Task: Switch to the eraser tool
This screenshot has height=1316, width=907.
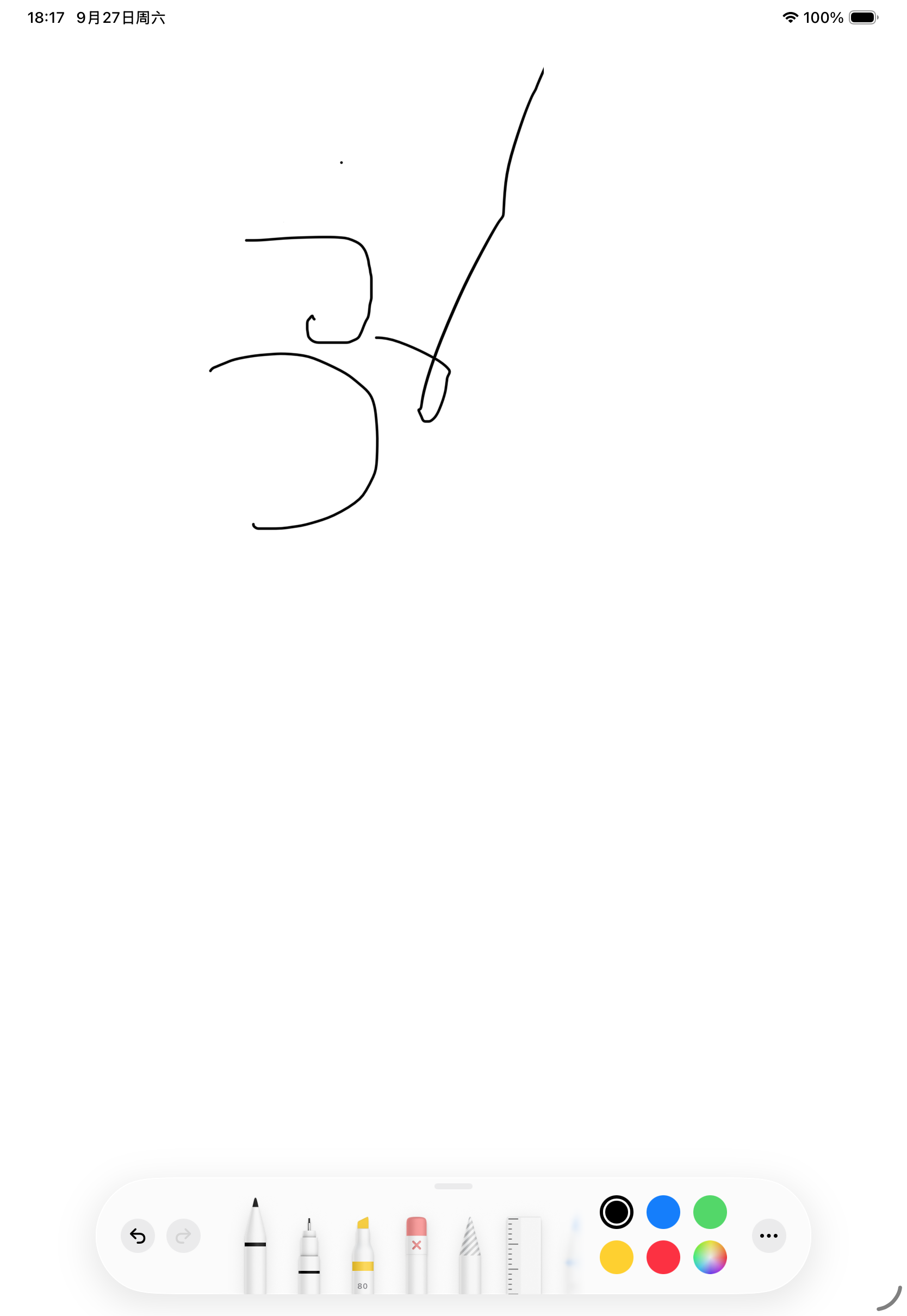Action: pyautogui.click(x=416, y=1255)
